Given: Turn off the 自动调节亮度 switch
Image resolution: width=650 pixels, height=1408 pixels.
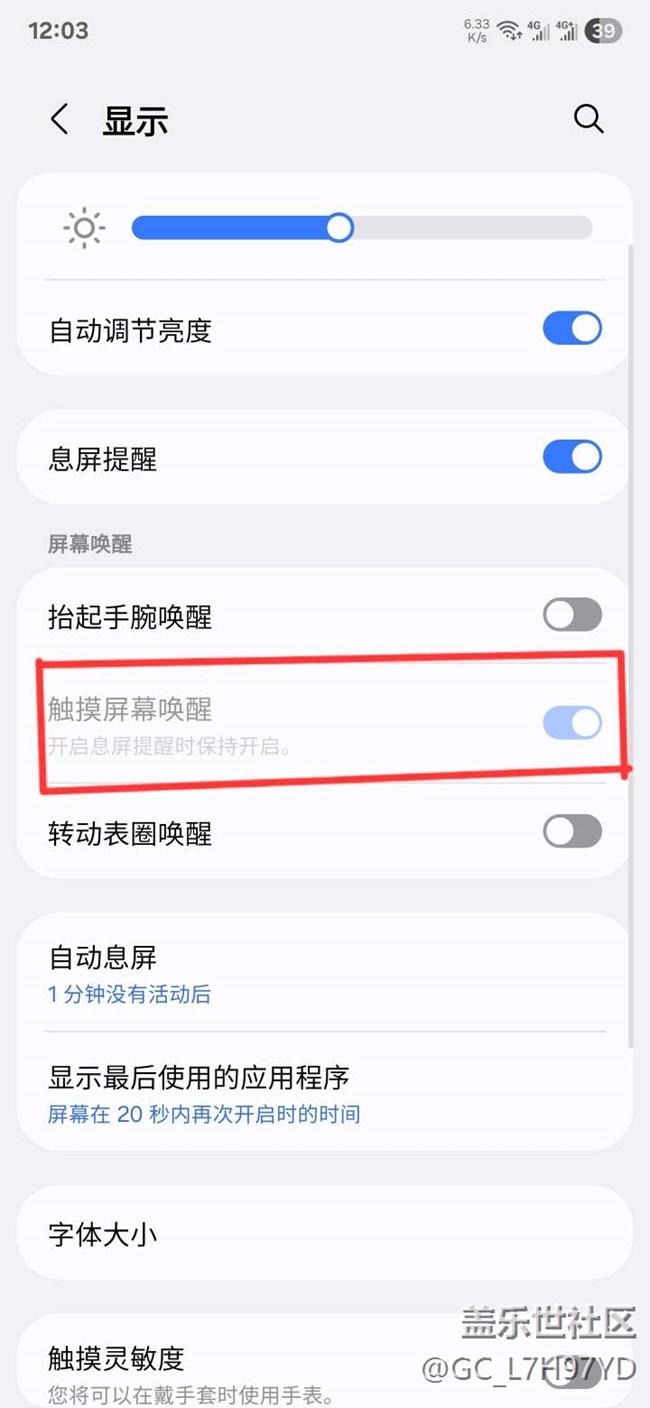Looking at the screenshot, I should coord(572,328).
